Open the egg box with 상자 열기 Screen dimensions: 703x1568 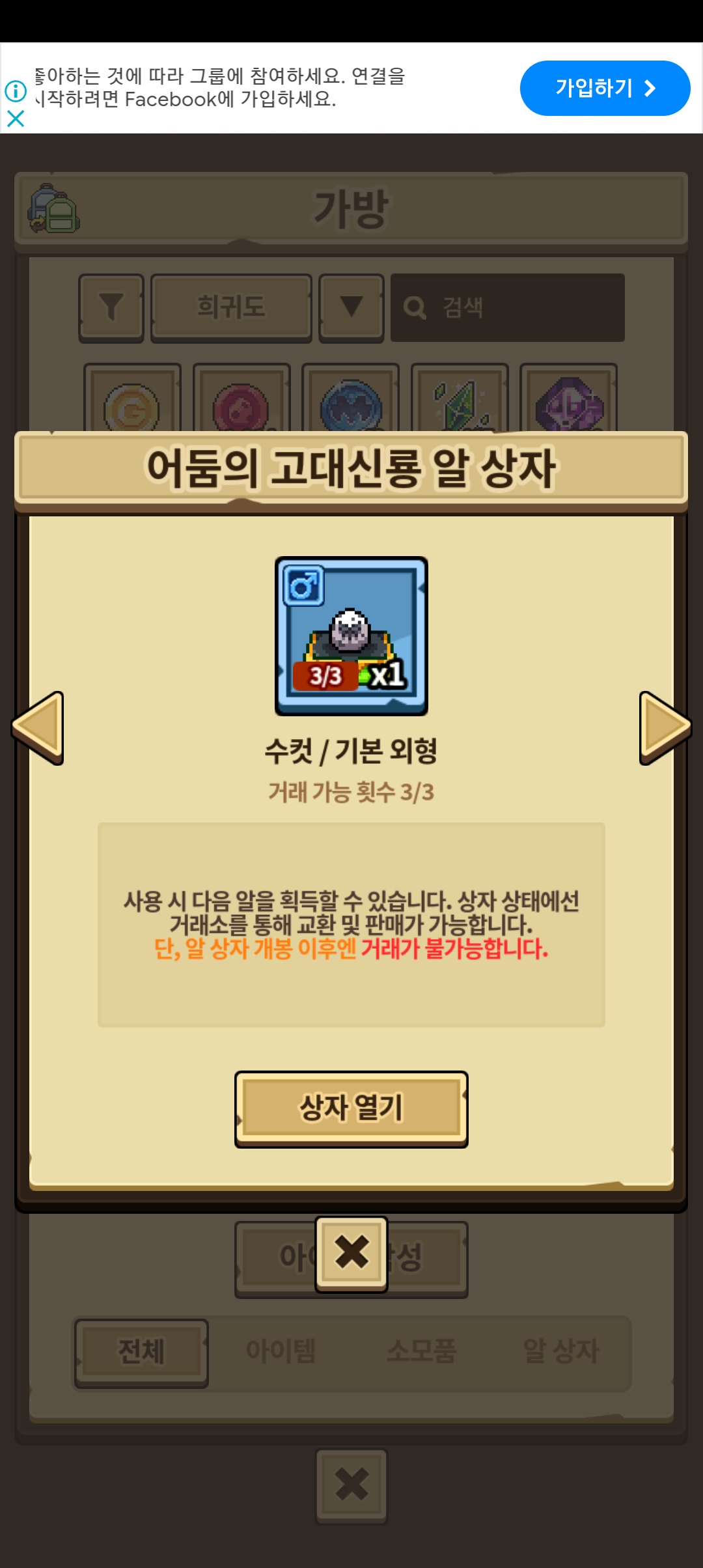[351, 1108]
